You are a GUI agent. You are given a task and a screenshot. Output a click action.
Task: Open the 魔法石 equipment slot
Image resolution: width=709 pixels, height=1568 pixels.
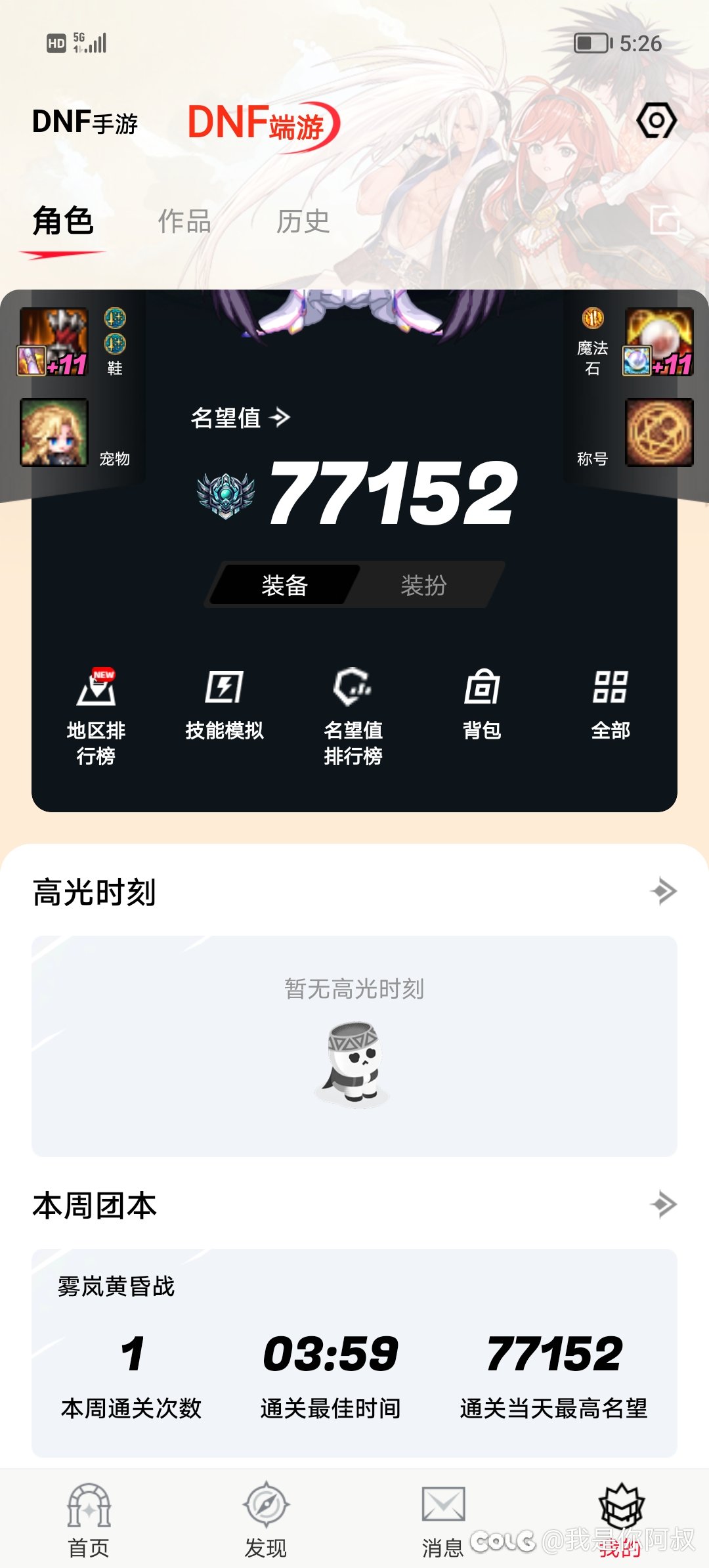pyautogui.click(x=659, y=341)
